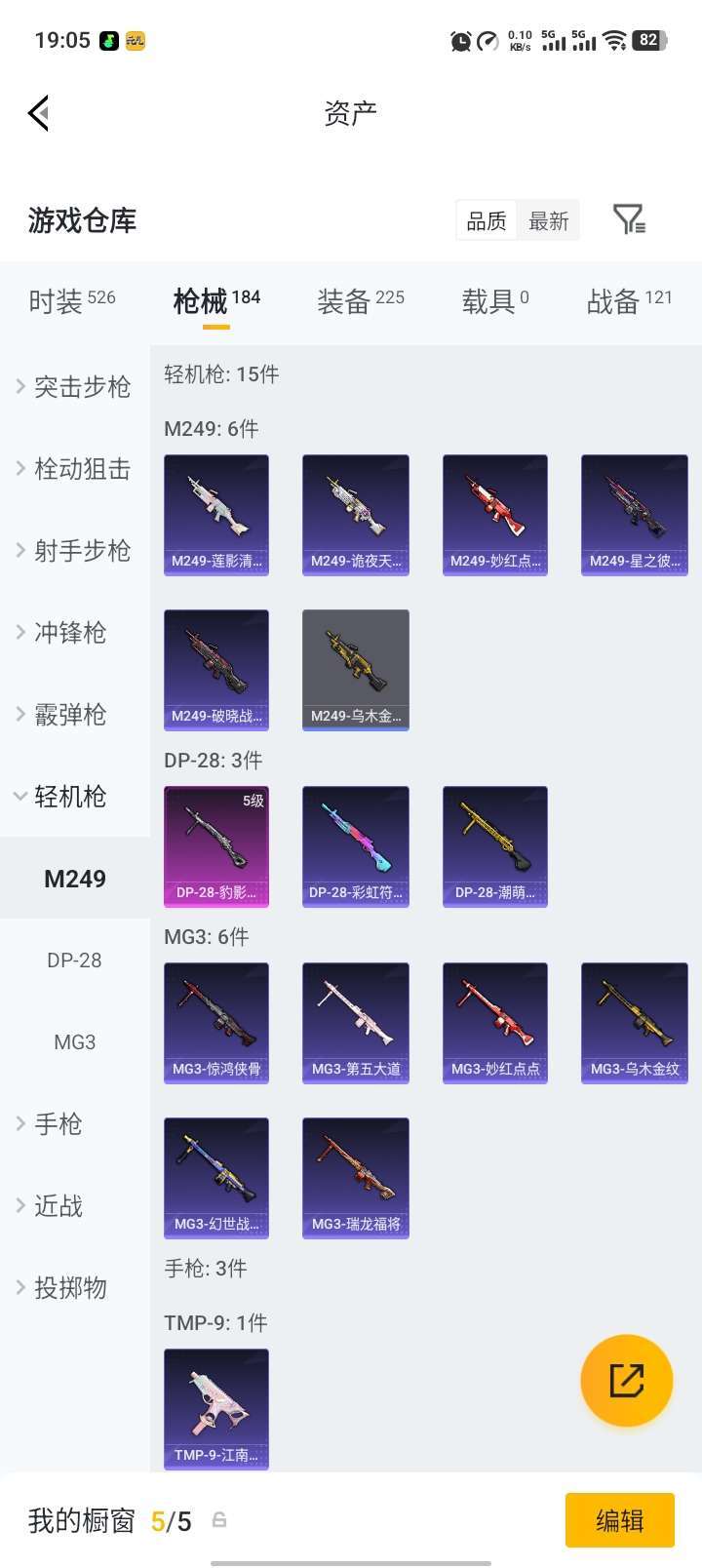Go back using the top-left arrow
This screenshot has height=1568, width=702.
[x=38, y=113]
